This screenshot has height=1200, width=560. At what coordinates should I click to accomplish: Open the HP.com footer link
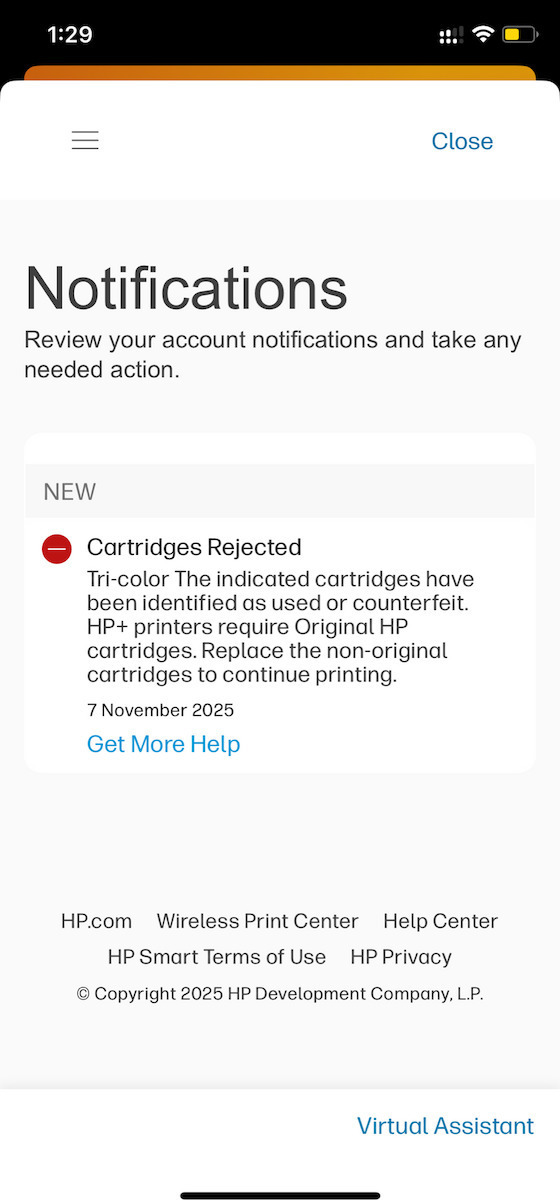pyautogui.click(x=96, y=921)
